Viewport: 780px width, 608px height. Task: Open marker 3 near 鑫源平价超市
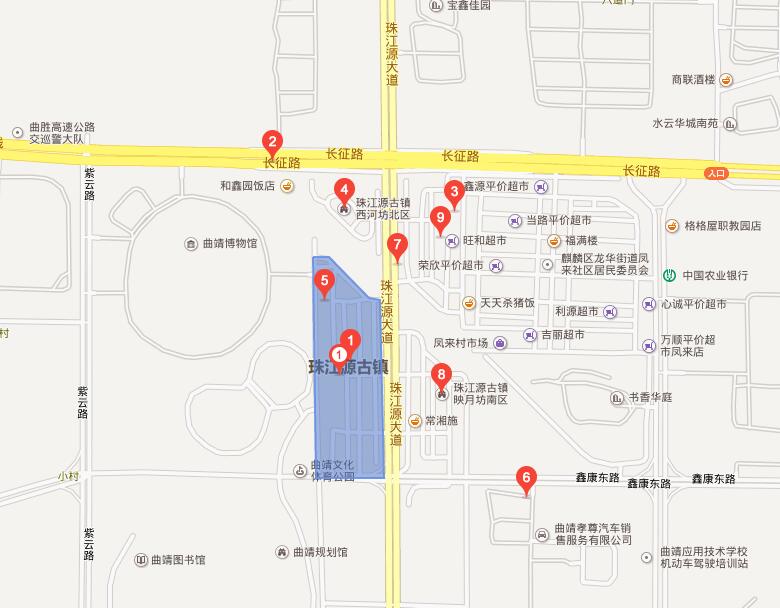[453, 191]
